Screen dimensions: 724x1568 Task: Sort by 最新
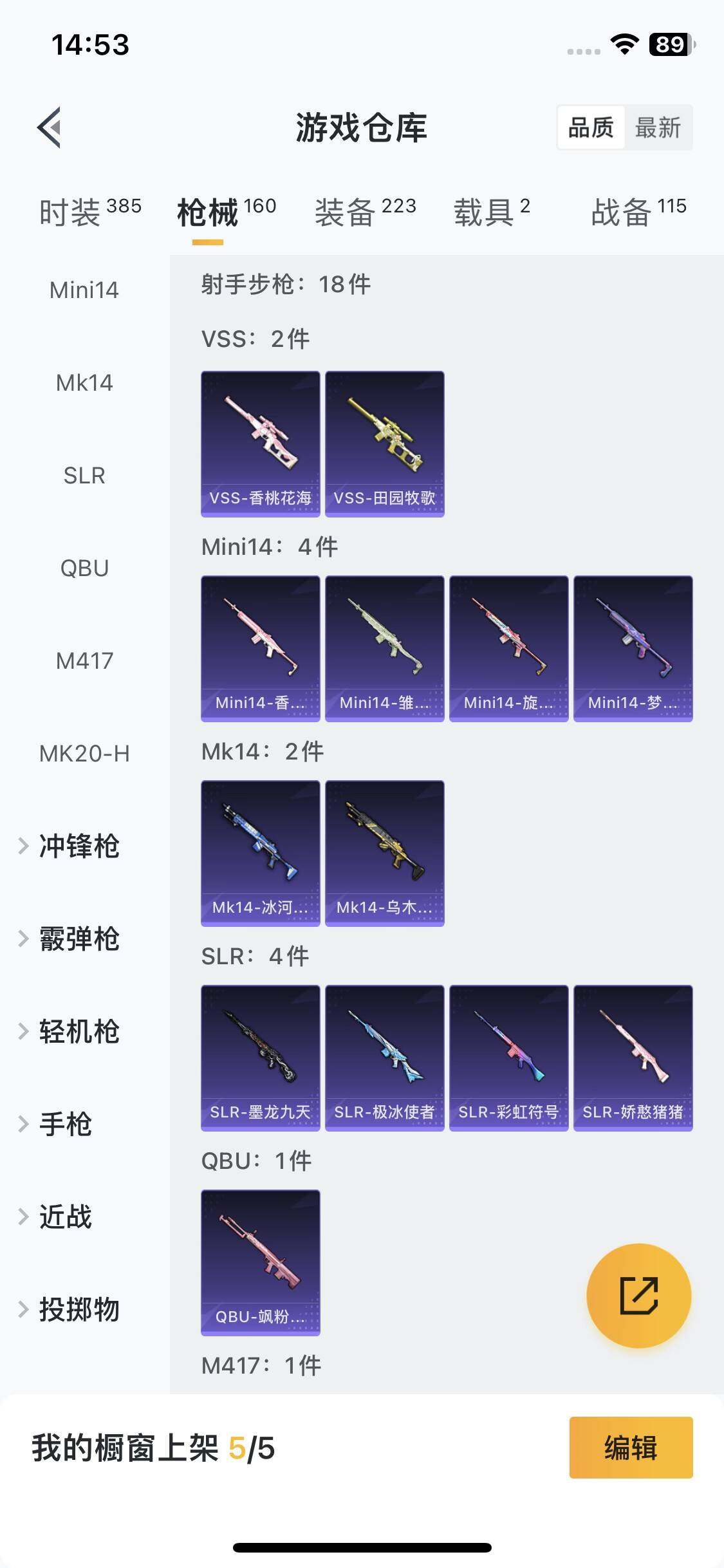pos(658,127)
